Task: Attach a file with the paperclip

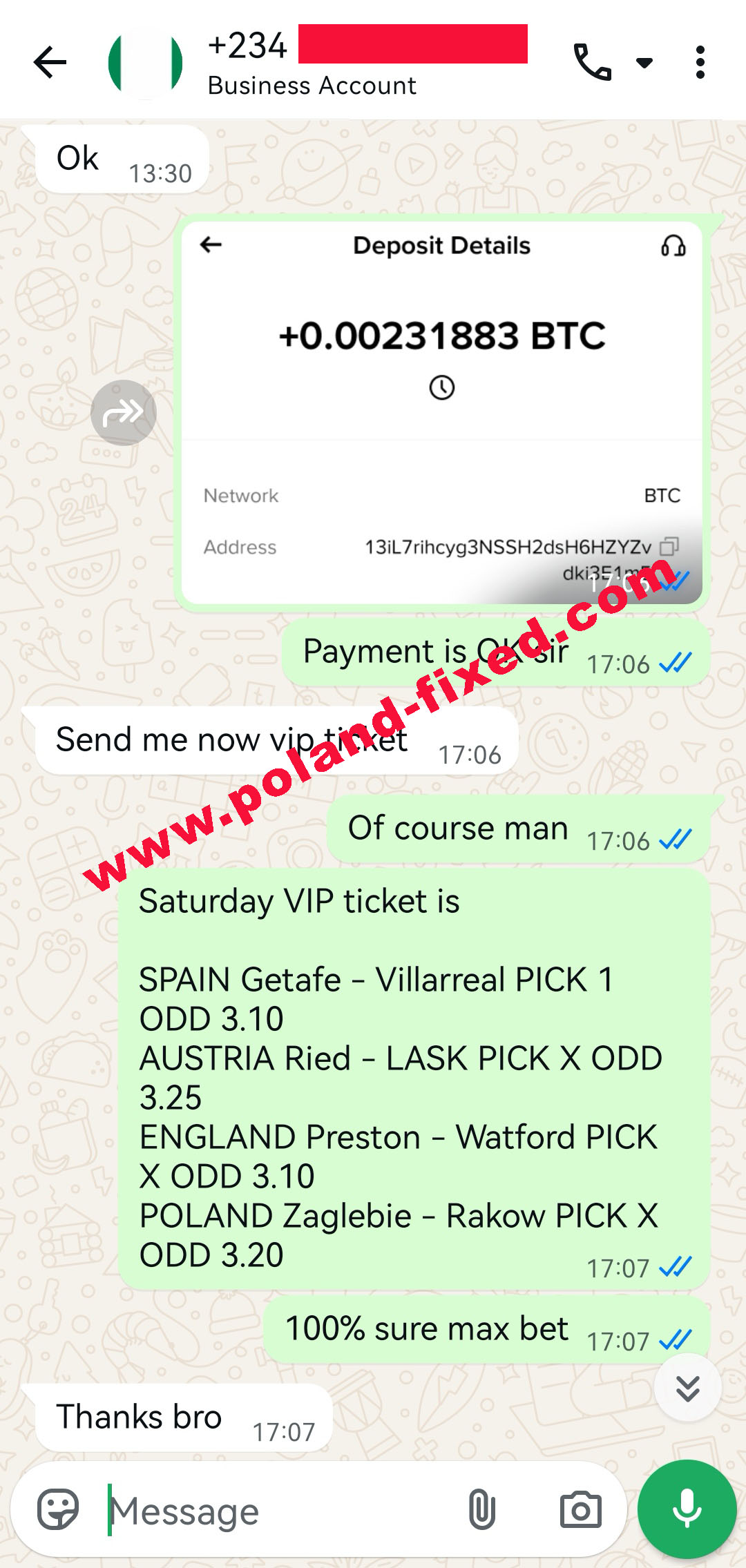Action: click(481, 1510)
